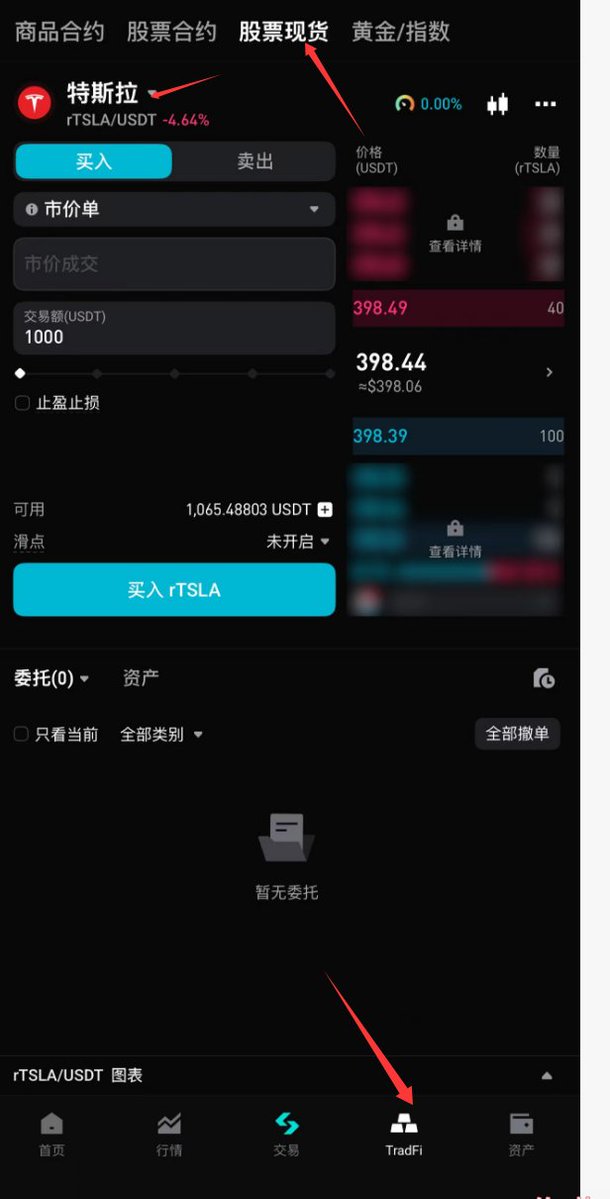The width and height of the screenshot is (610, 1199).
Task: Add funds with the plus icon beside 可用
Action: click(x=325, y=509)
